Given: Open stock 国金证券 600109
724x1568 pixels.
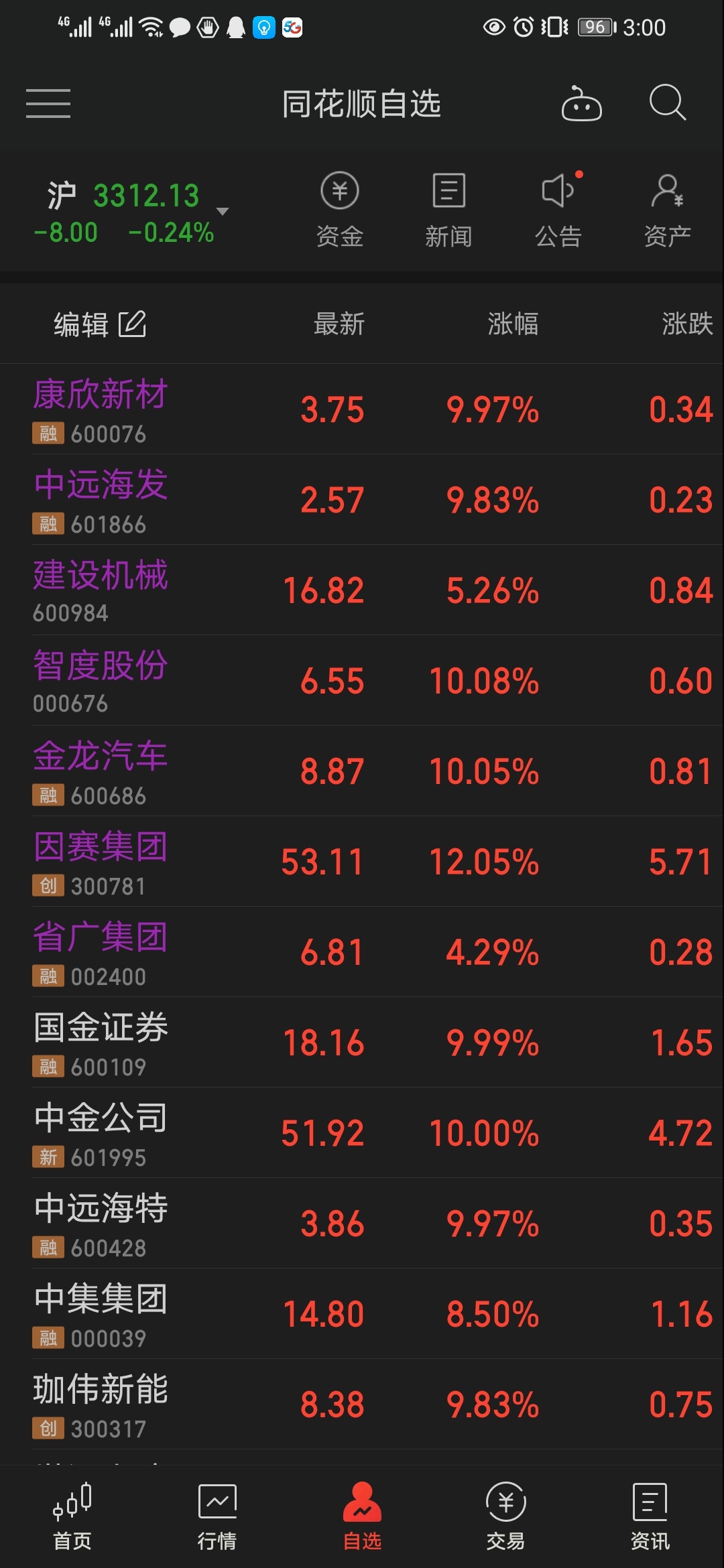Looking at the screenshot, I should click(362, 1042).
